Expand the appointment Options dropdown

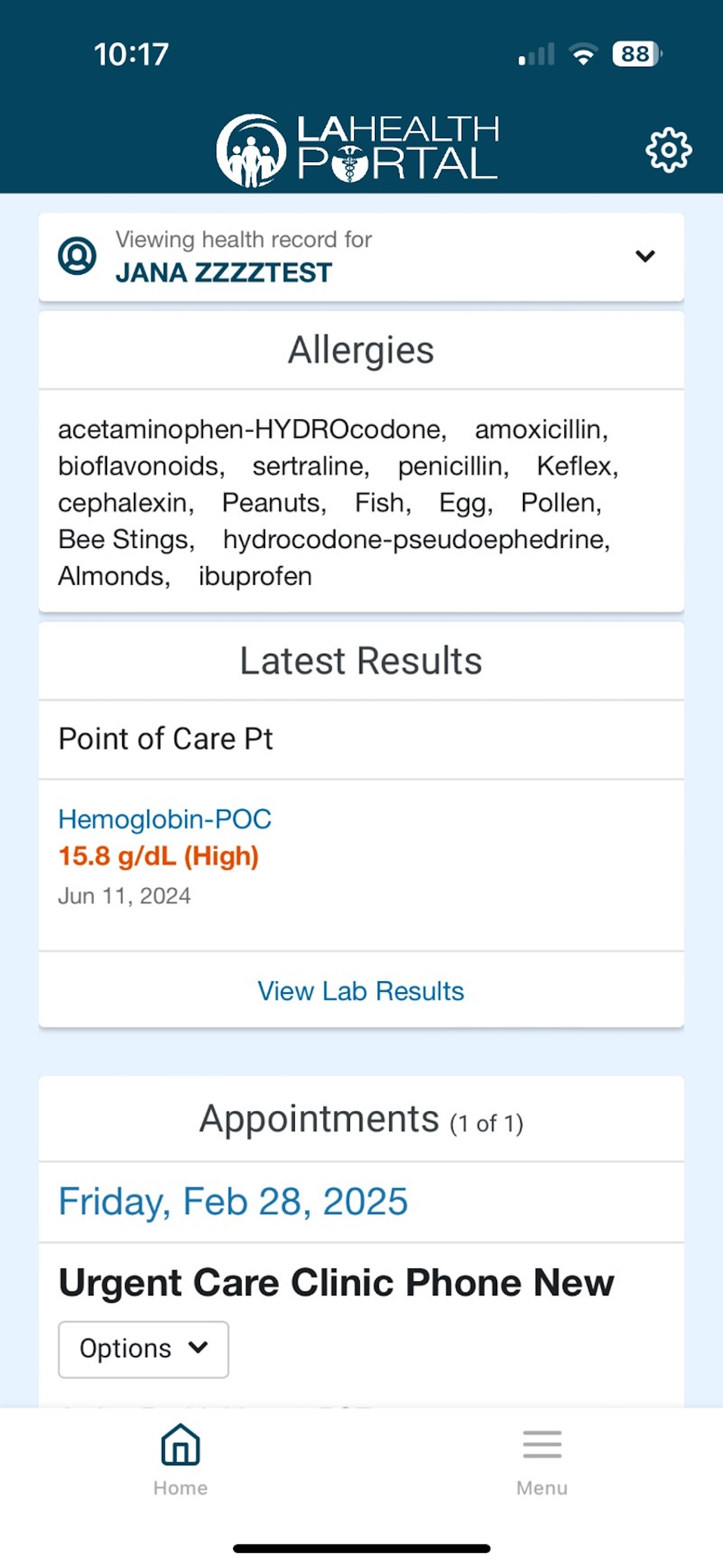pos(143,1348)
